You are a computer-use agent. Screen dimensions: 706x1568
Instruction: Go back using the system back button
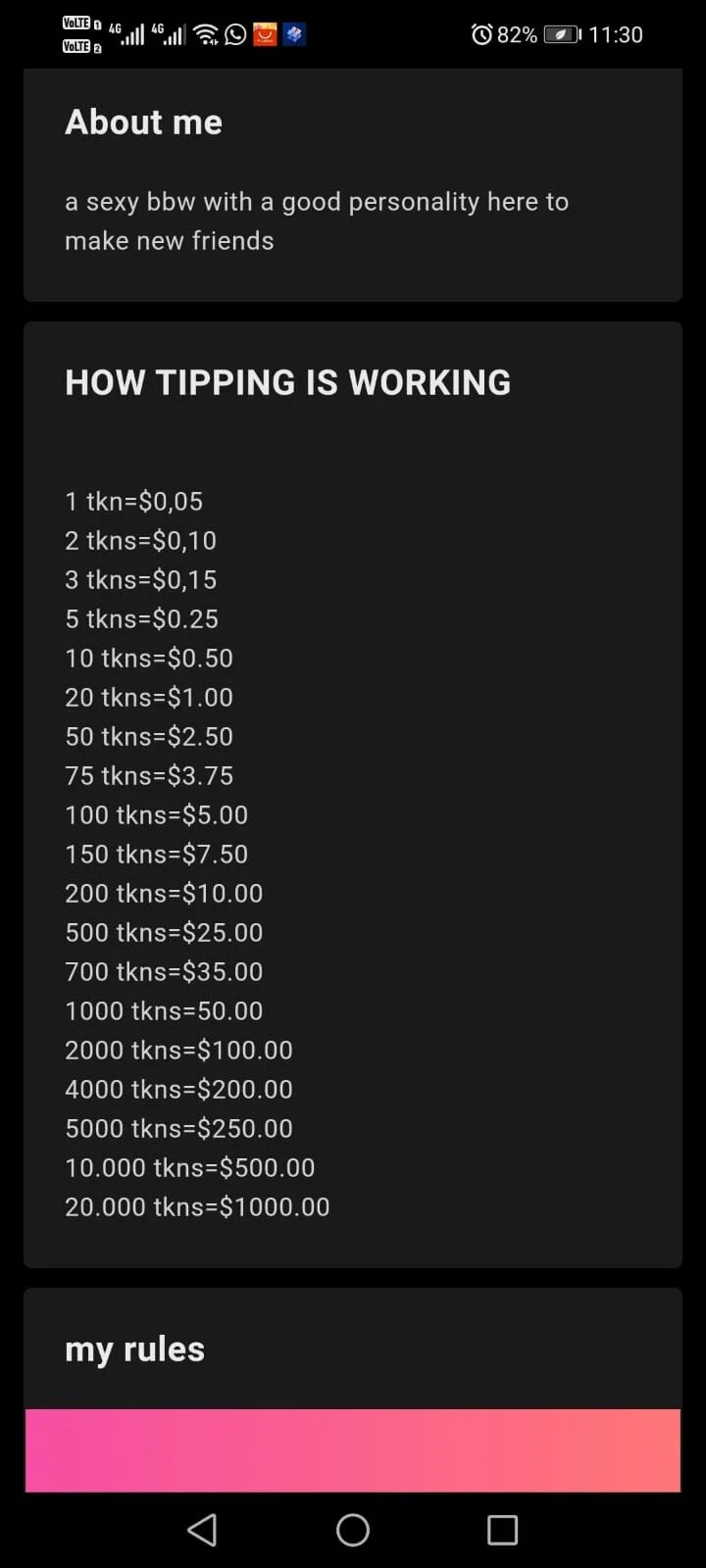point(202,1530)
